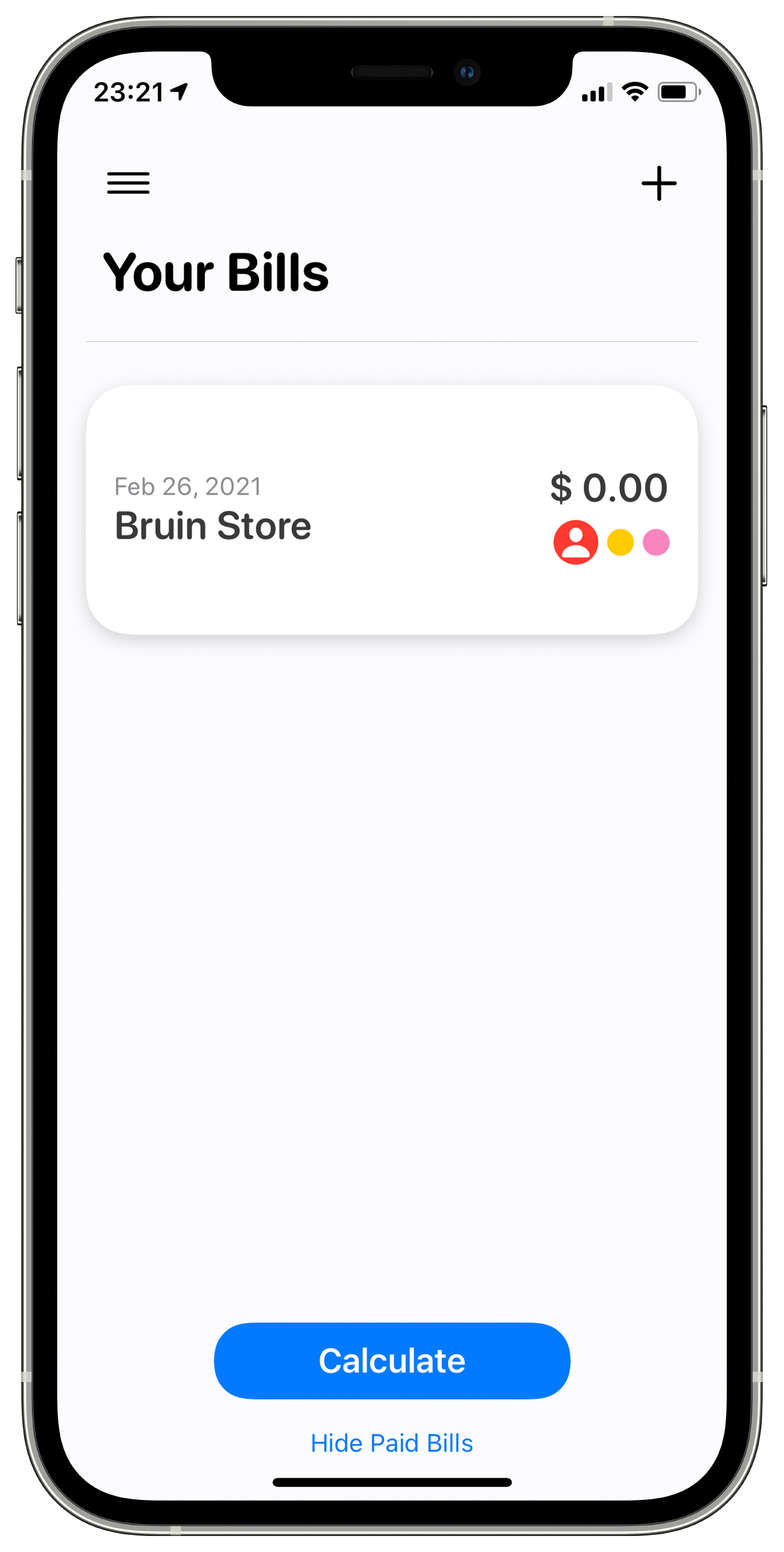Open the Bruin Store bill card
This screenshot has height=1552, width=784.
391,510
